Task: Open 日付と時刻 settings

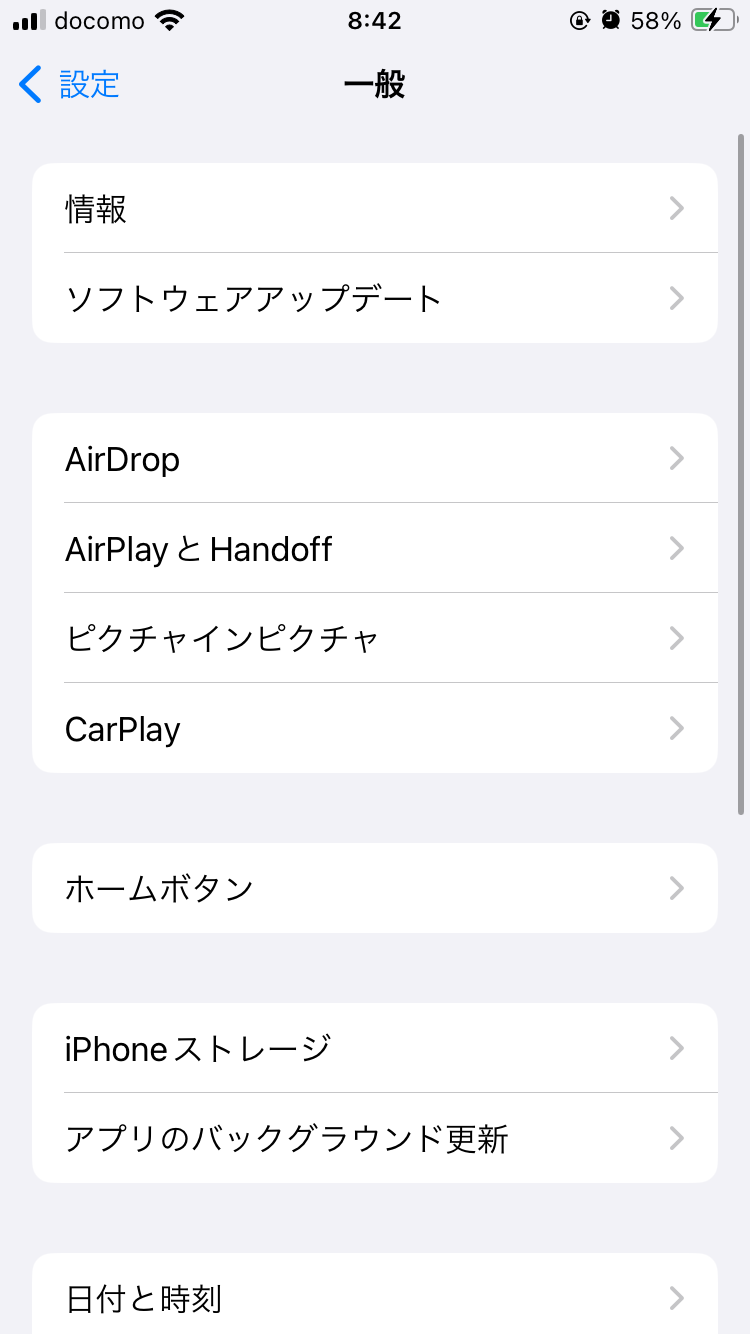Action: pyautogui.click(x=374, y=1298)
